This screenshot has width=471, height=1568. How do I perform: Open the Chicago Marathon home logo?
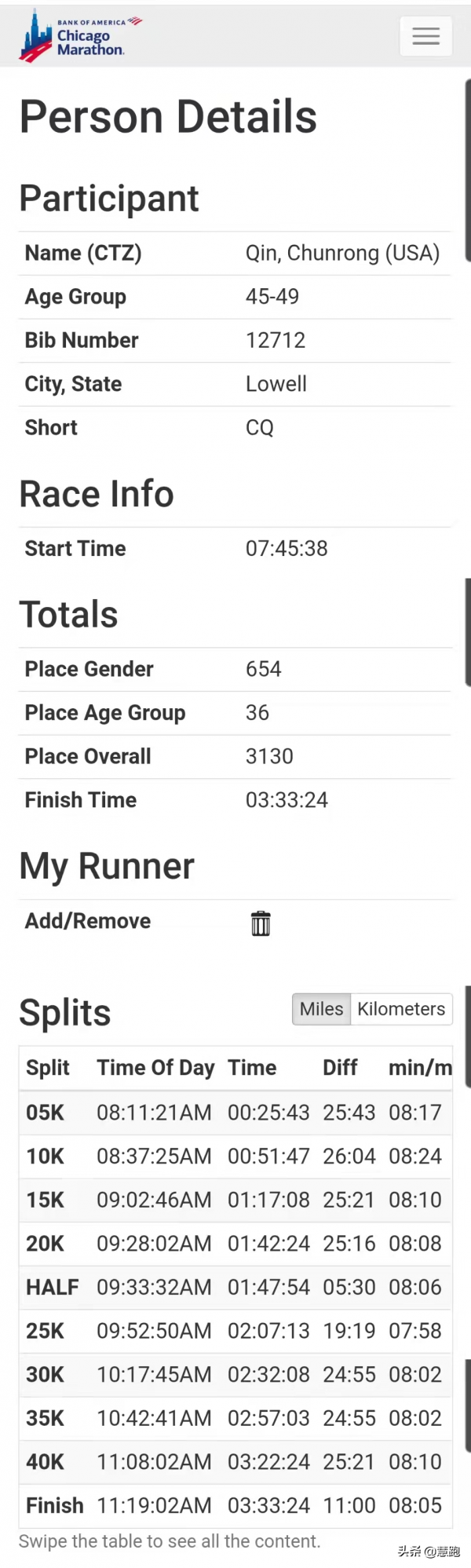pos(78,36)
